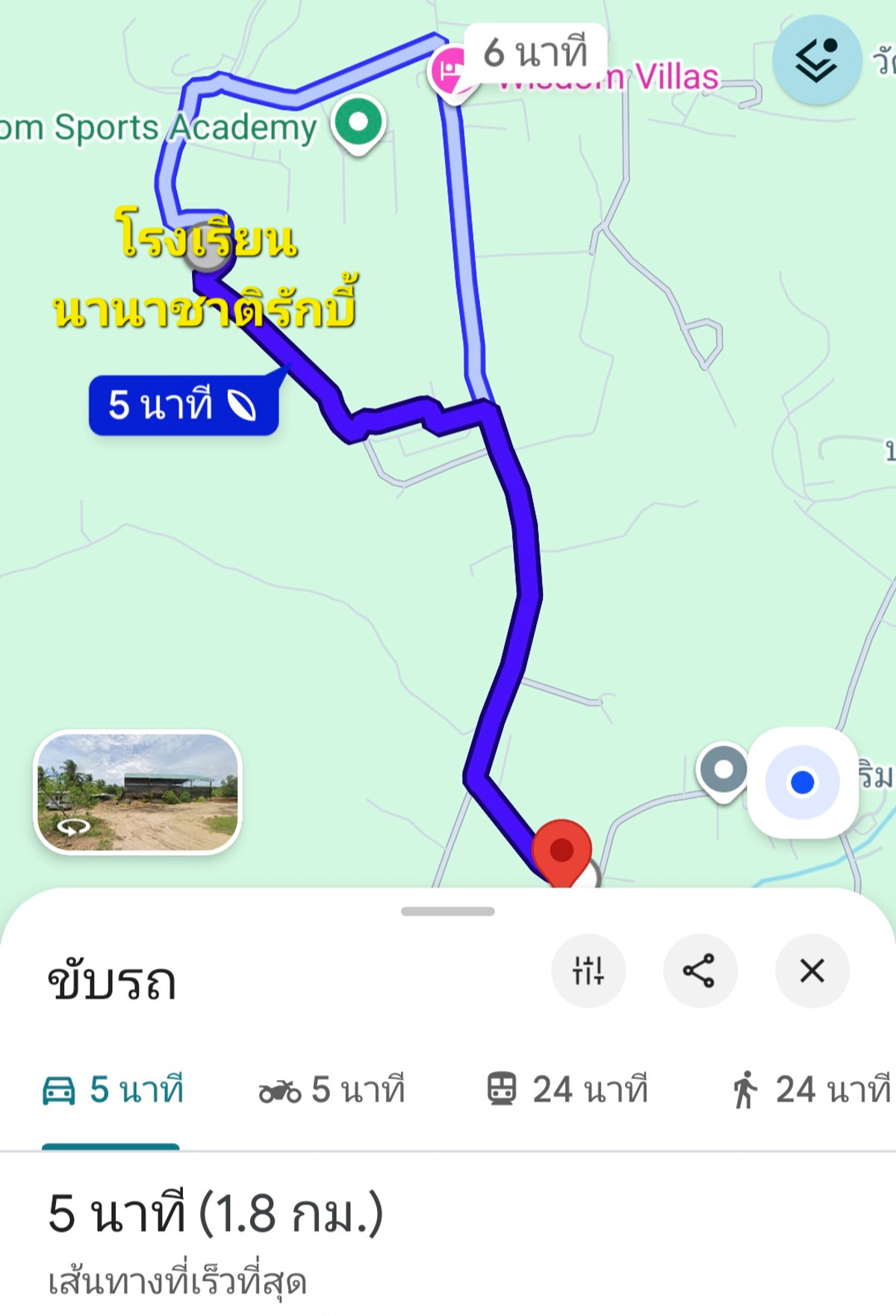Screen dimensions: 896x1316
Task: Center map on my current location
Action: tap(803, 782)
